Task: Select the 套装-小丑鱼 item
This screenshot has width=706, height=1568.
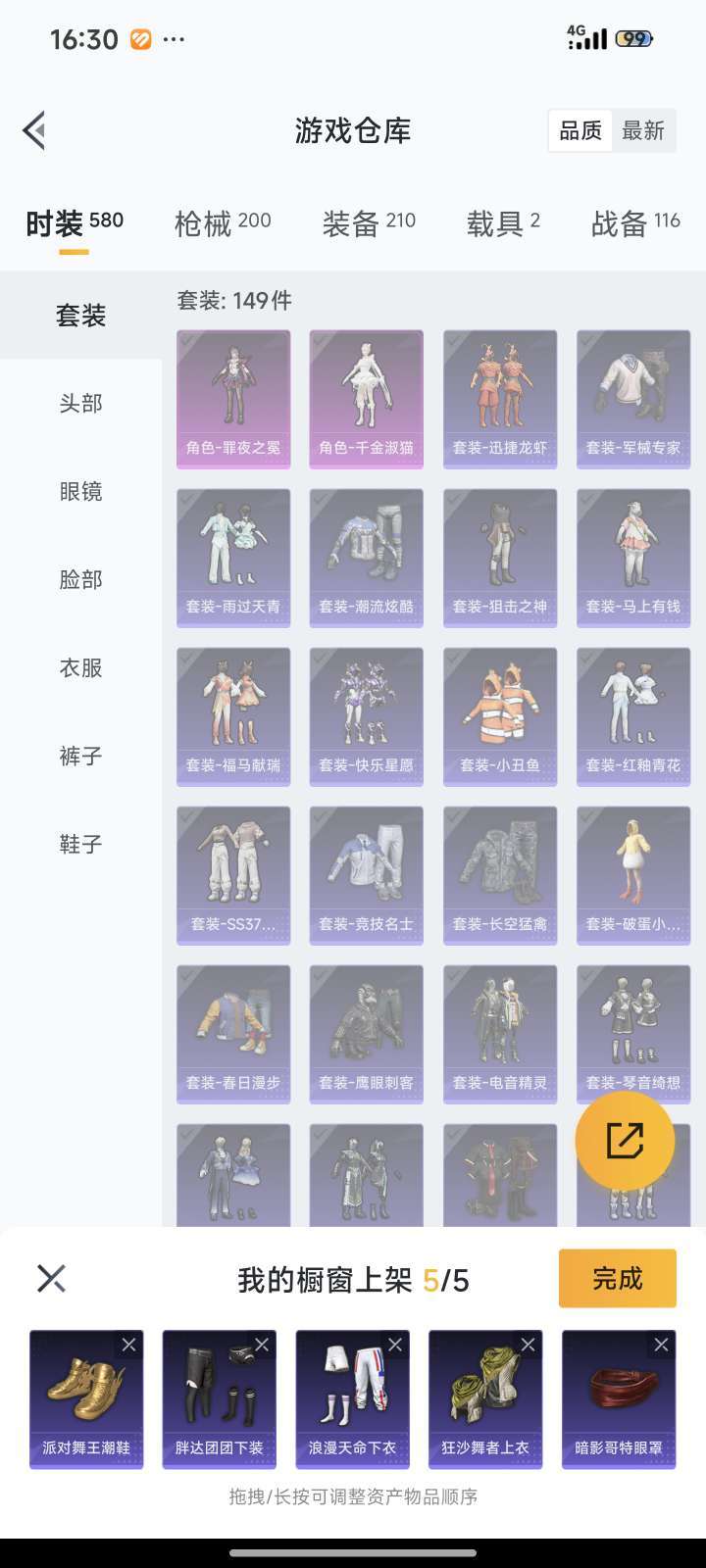Action: (500, 716)
